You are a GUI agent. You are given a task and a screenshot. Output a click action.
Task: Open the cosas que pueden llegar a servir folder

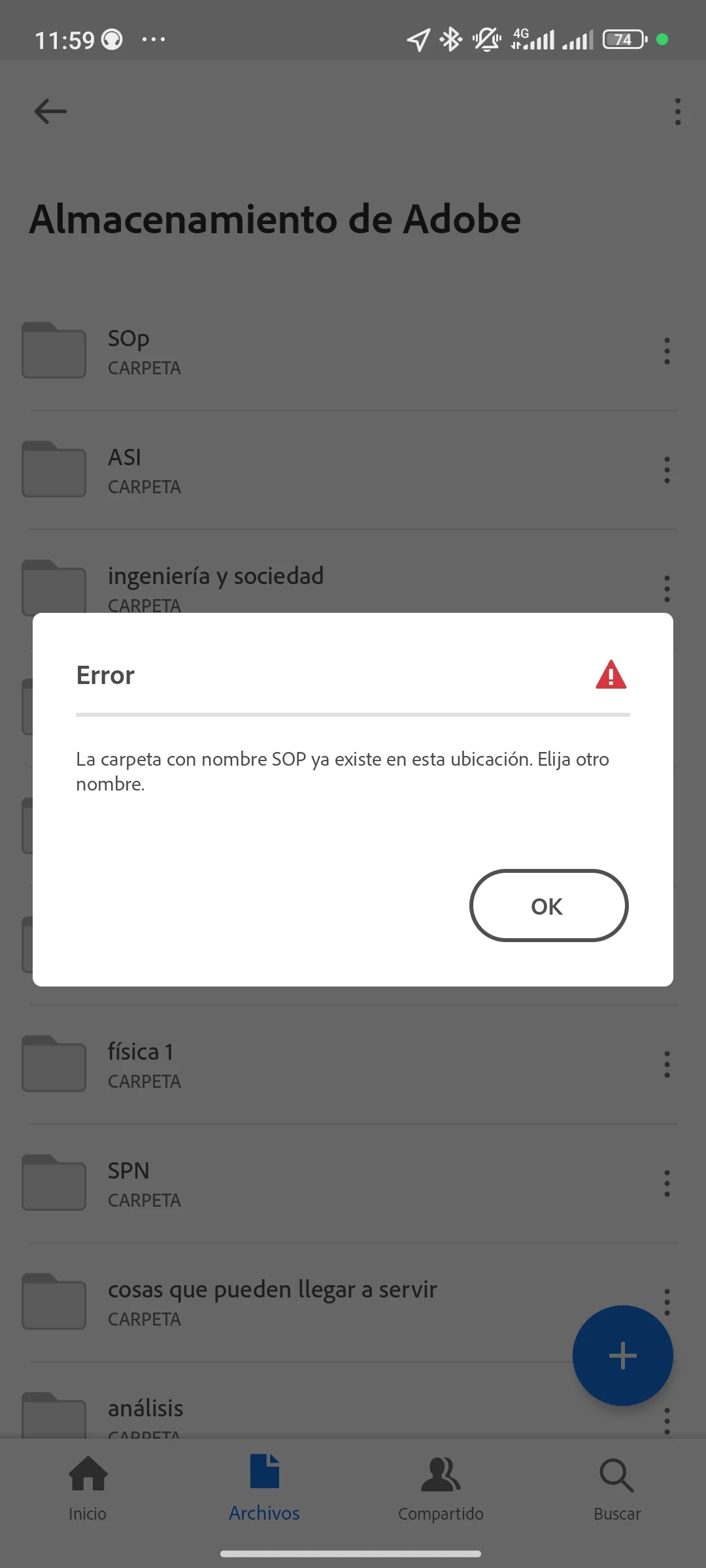271,1301
